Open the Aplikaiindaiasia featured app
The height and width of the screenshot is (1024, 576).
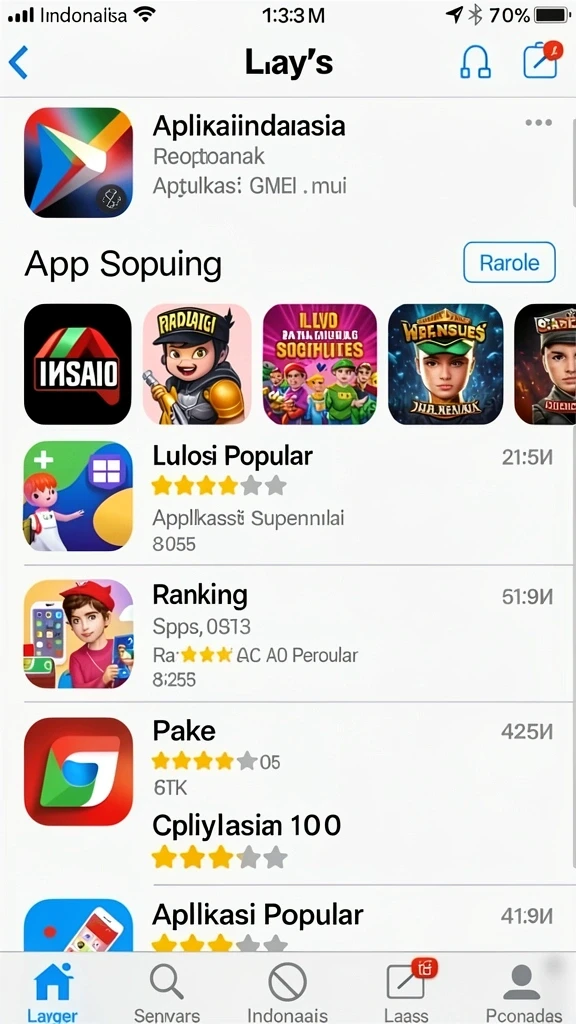click(x=288, y=162)
